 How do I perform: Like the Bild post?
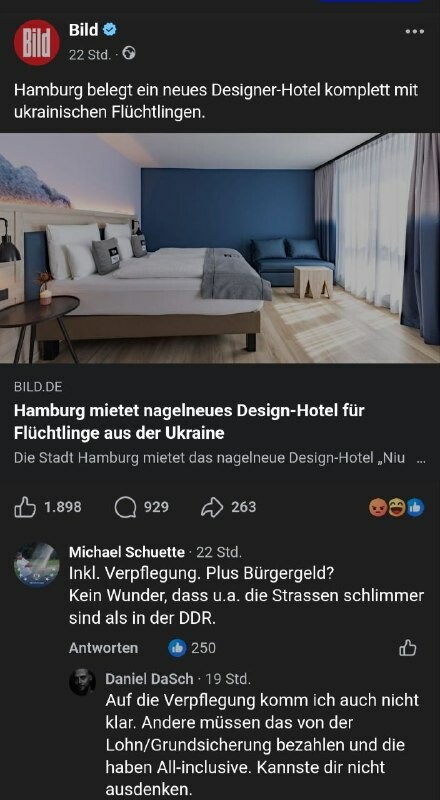tap(47, 507)
